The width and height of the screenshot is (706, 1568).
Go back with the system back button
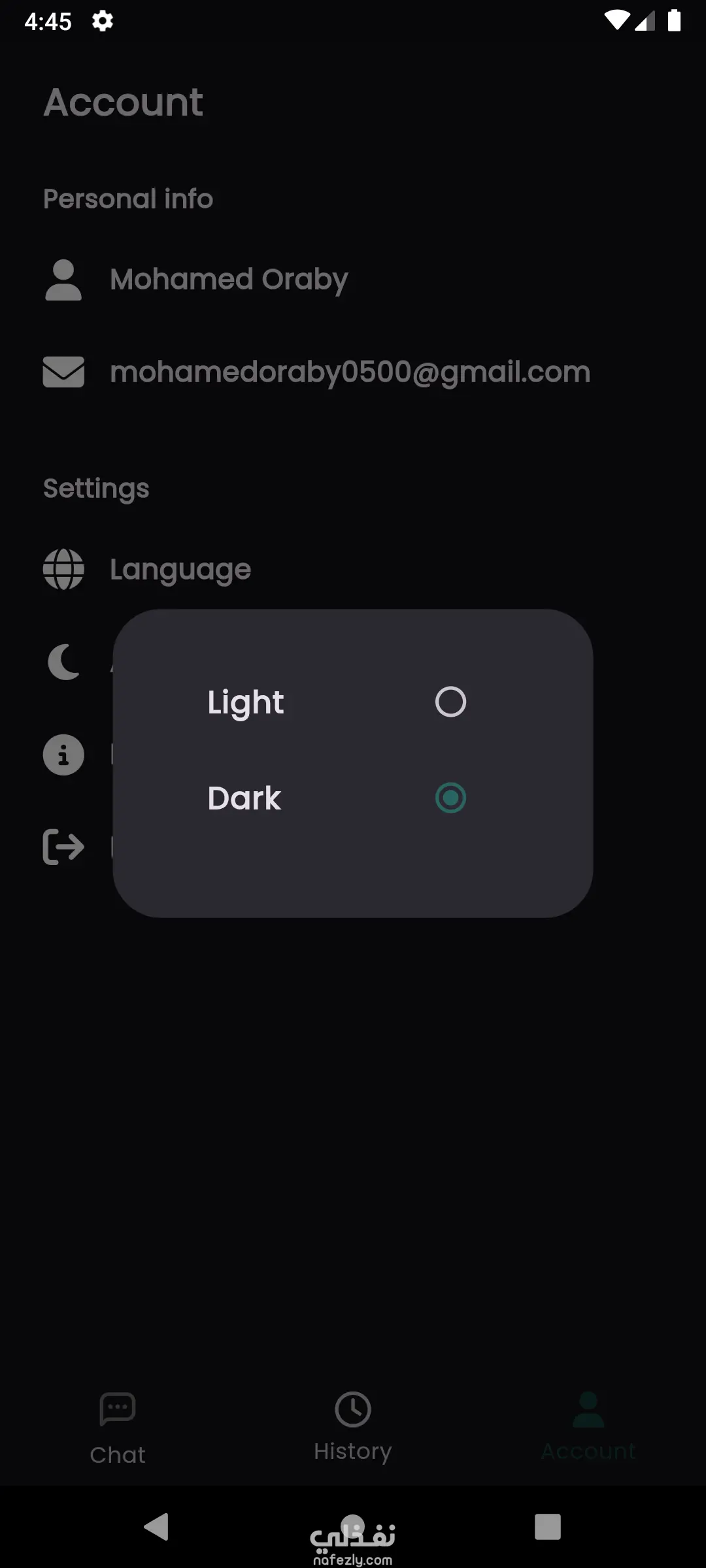coord(156,1527)
